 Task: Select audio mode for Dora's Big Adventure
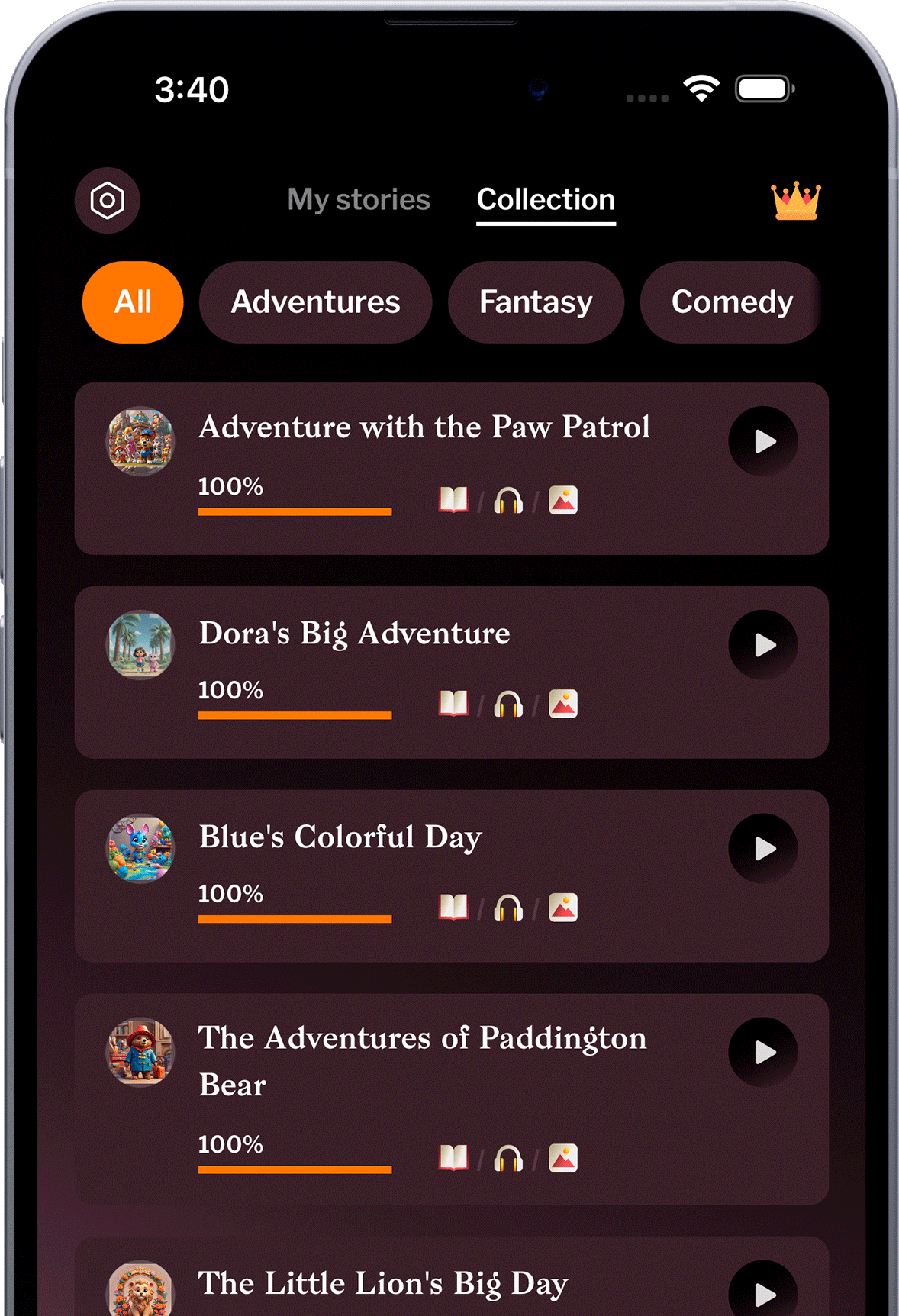pyautogui.click(x=508, y=703)
